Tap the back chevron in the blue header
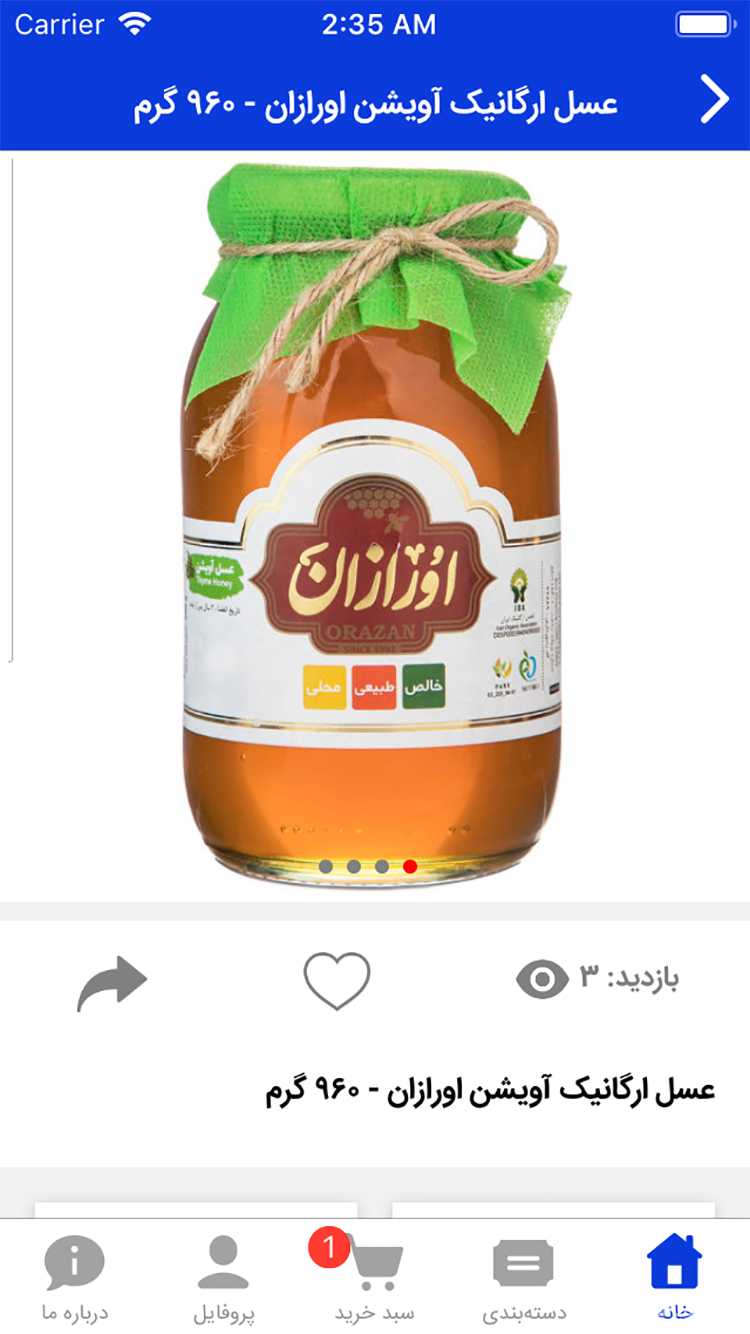750x1334 pixels. point(714,99)
